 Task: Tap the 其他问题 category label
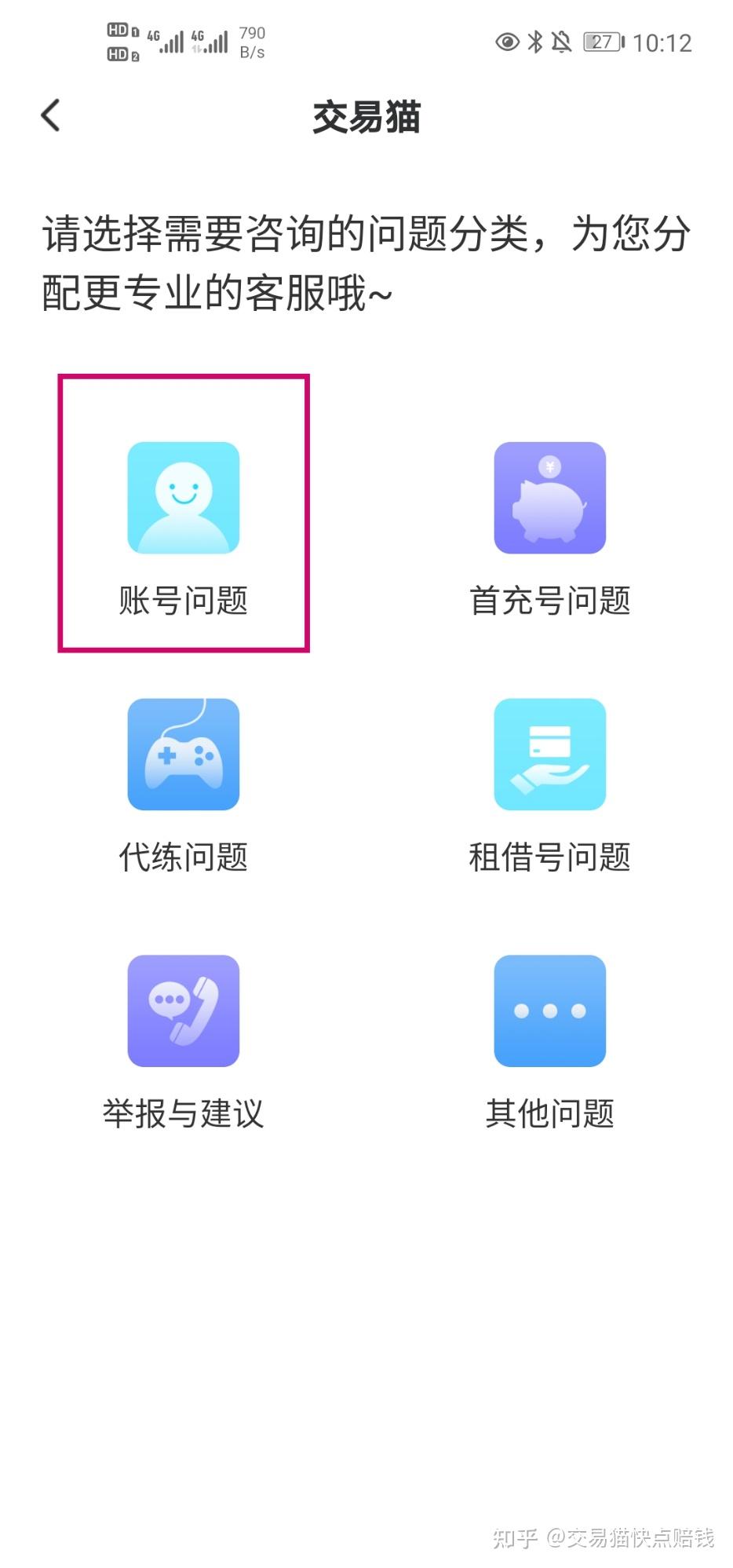(550, 1112)
